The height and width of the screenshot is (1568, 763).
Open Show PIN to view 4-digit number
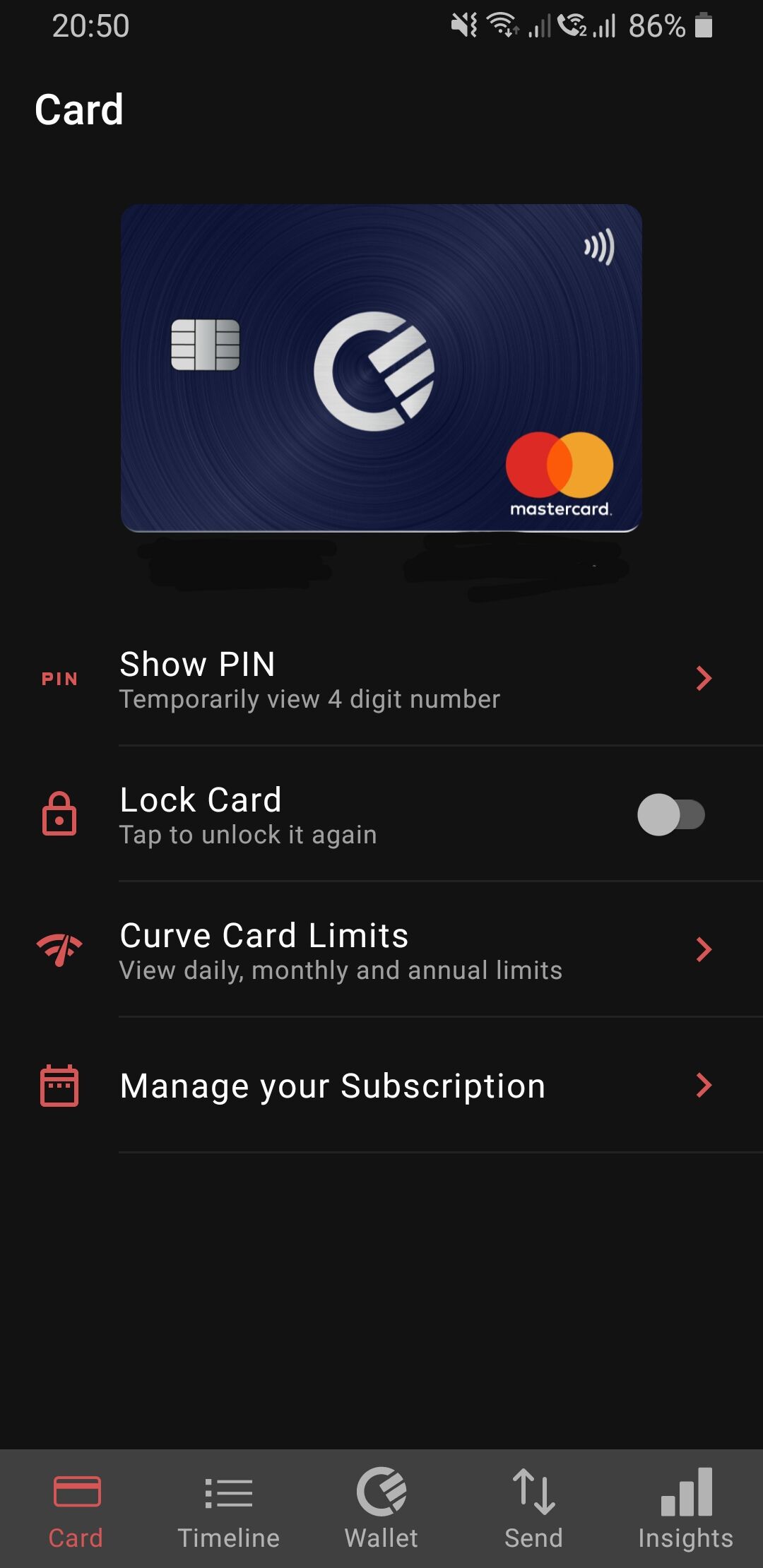tap(381, 679)
